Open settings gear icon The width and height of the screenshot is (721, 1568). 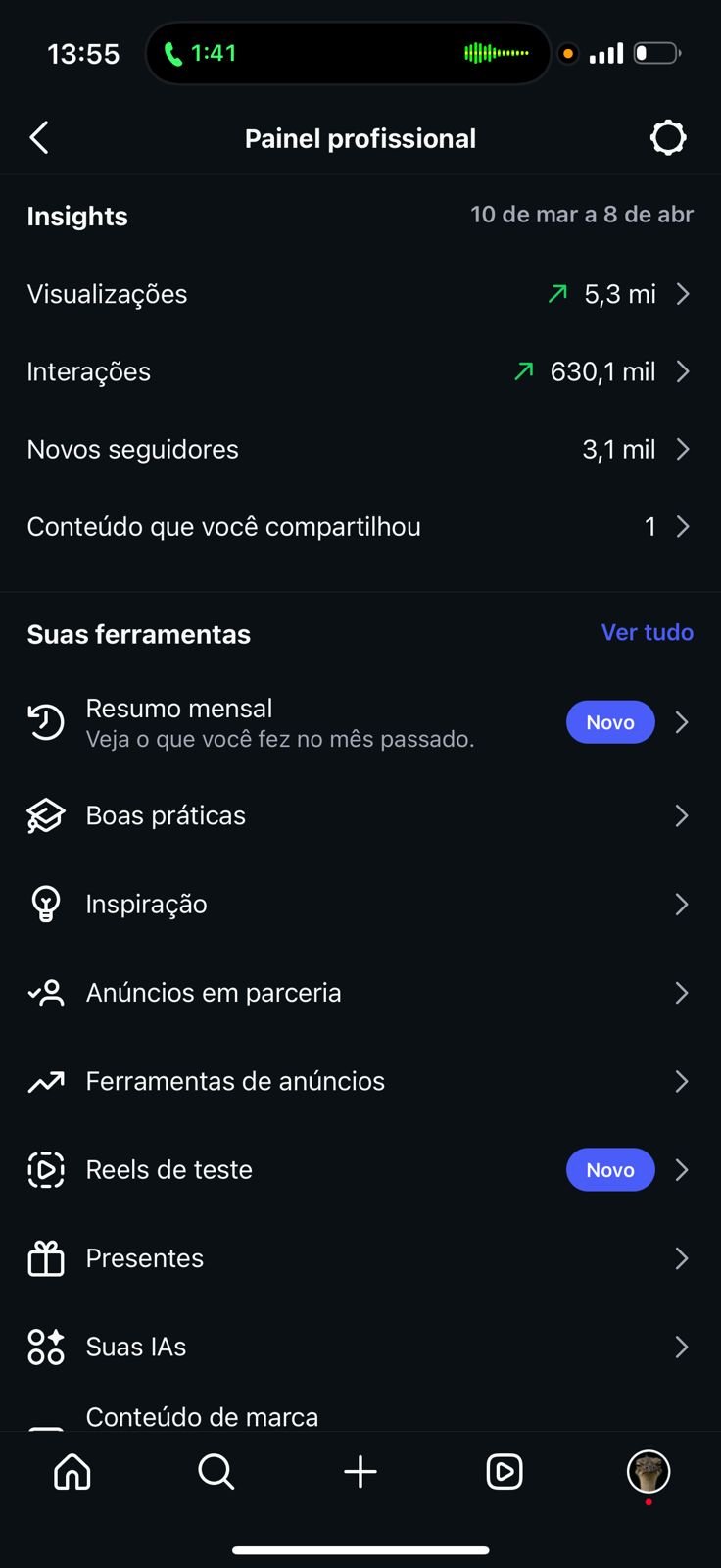pos(668,138)
